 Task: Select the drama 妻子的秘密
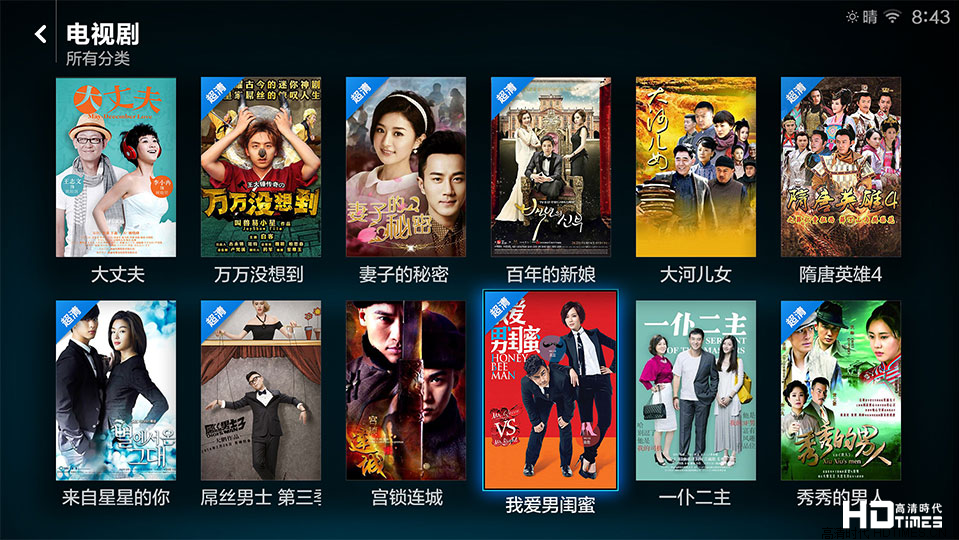pyautogui.click(x=405, y=167)
